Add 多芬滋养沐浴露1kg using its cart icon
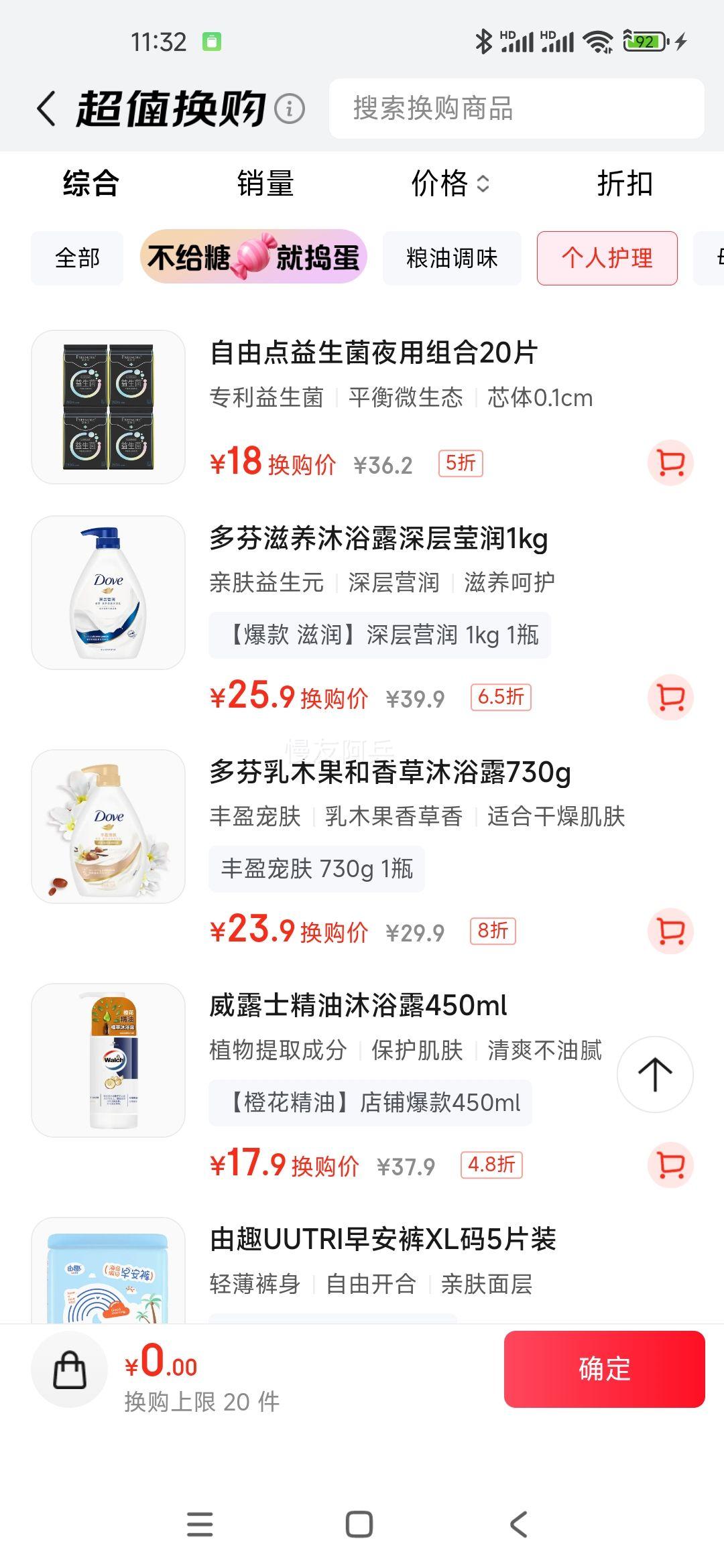The width and height of the screenshot is (724, 1568). [669, 697]
